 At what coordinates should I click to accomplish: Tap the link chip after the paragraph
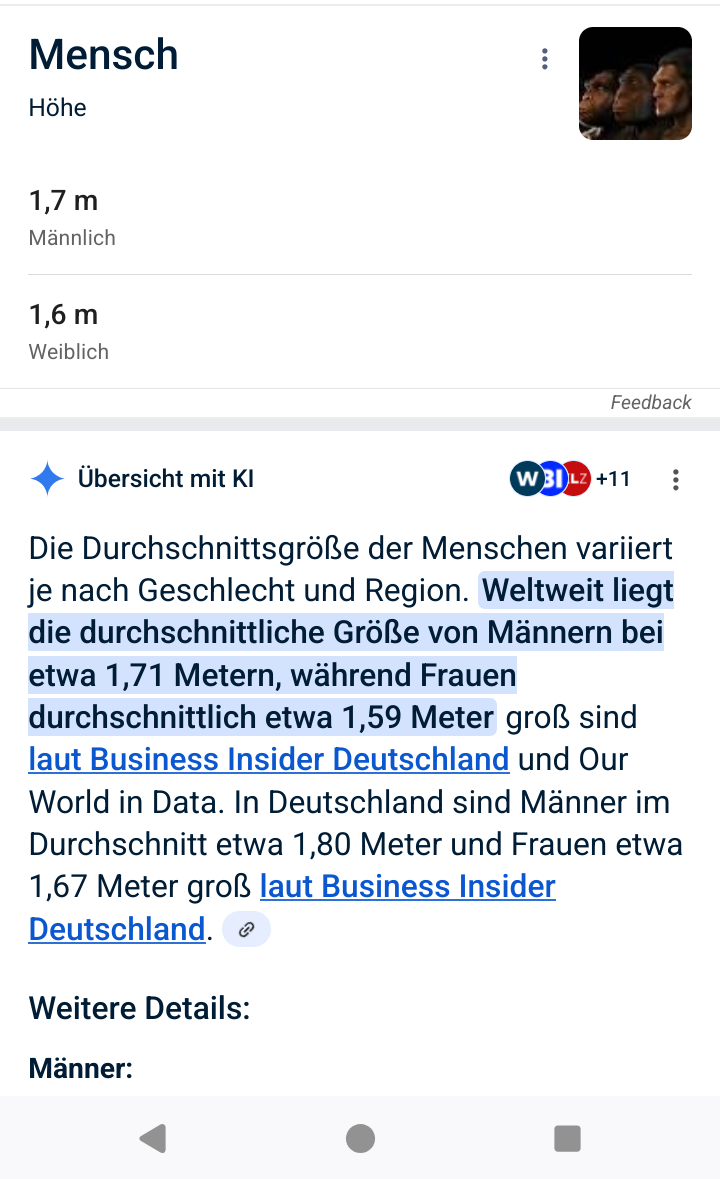tap(247, 930)
